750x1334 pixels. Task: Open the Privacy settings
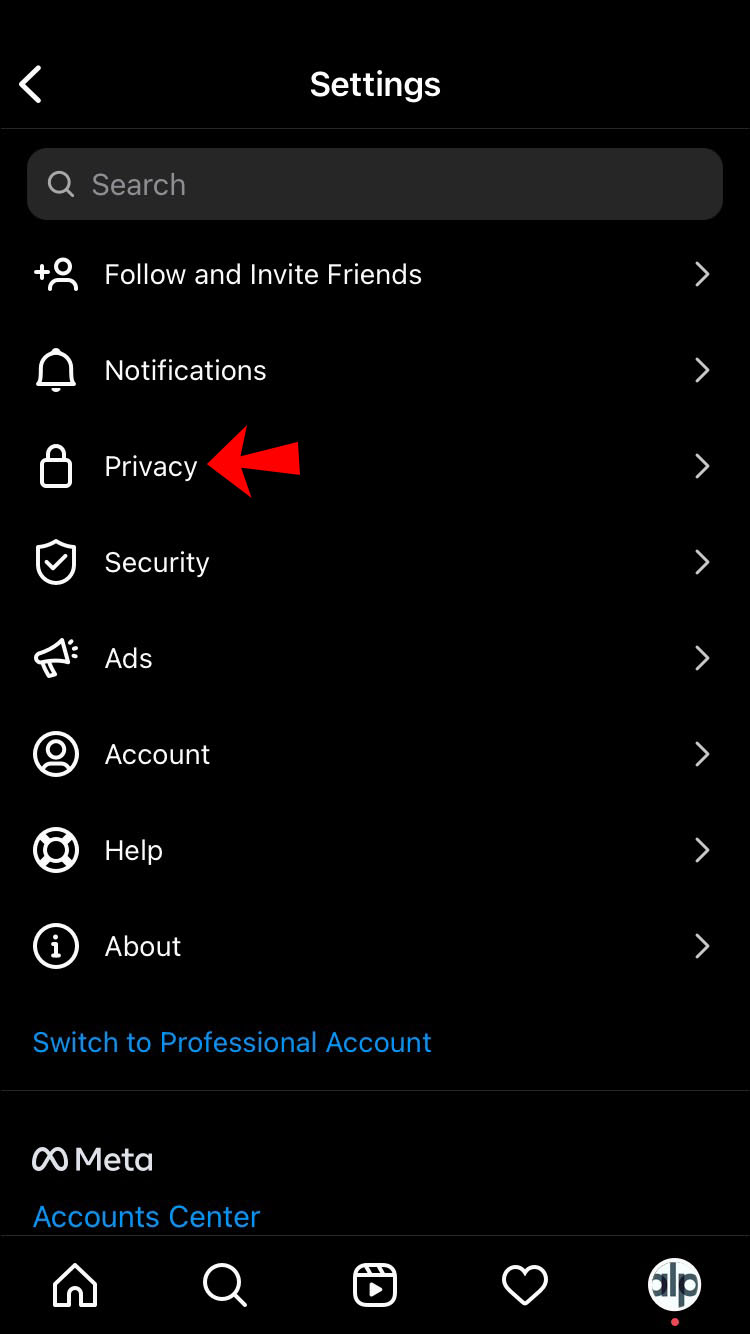151,466
